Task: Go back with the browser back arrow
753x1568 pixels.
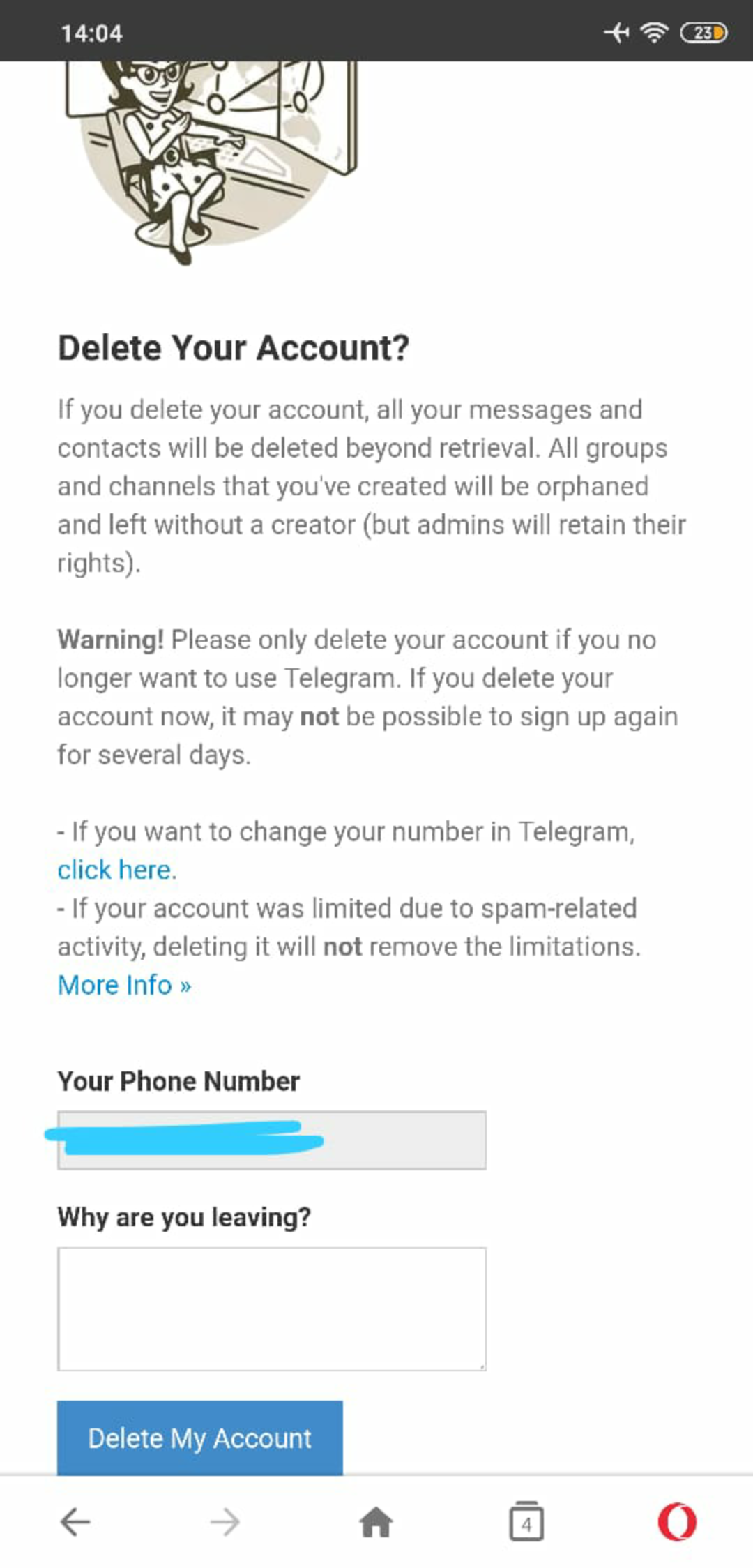Action: tap(75, 1522)
